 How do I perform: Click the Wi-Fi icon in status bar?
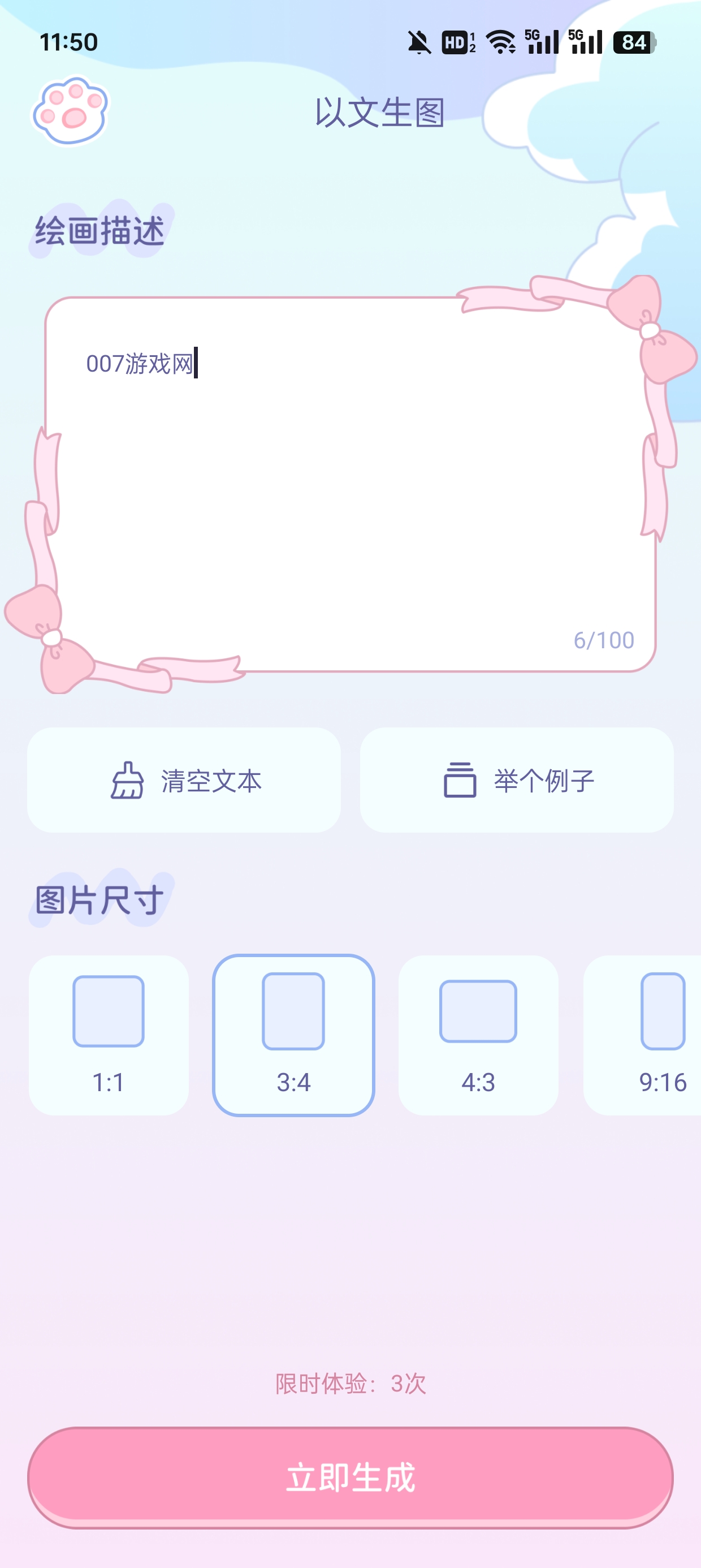click(x=500, y=41)
